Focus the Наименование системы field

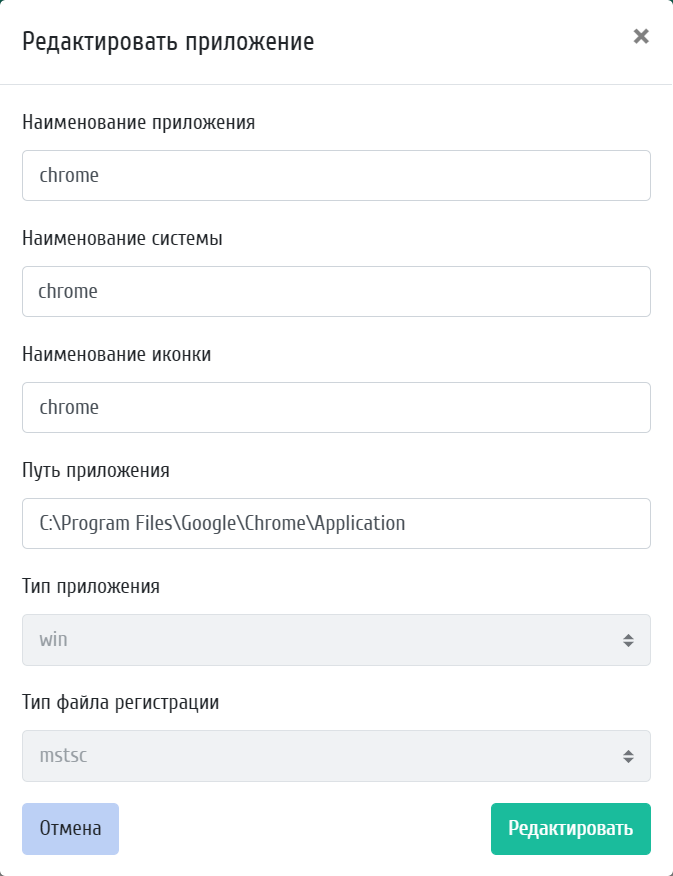(x=336, y=291)
